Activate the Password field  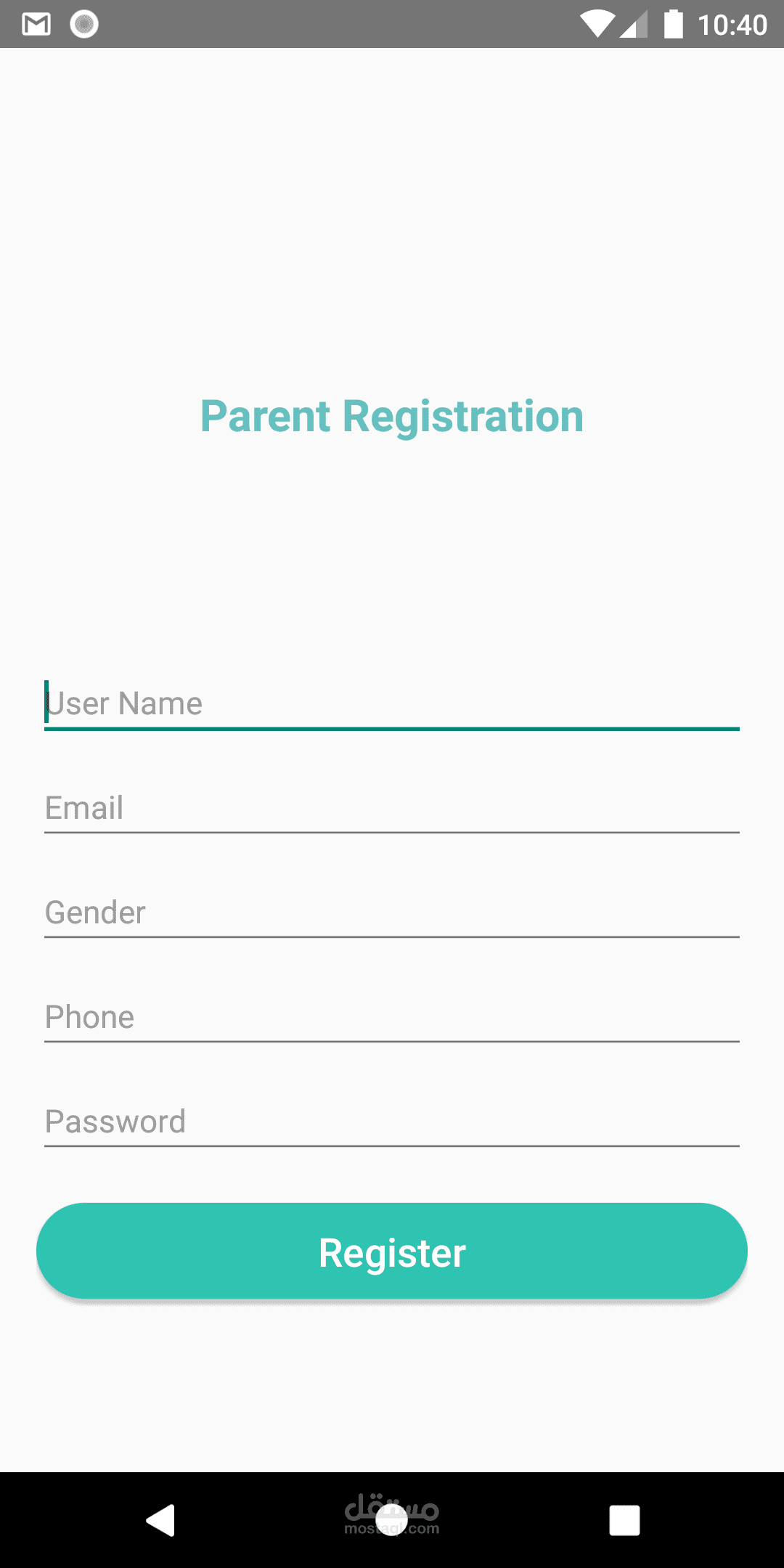[392, 1122]
